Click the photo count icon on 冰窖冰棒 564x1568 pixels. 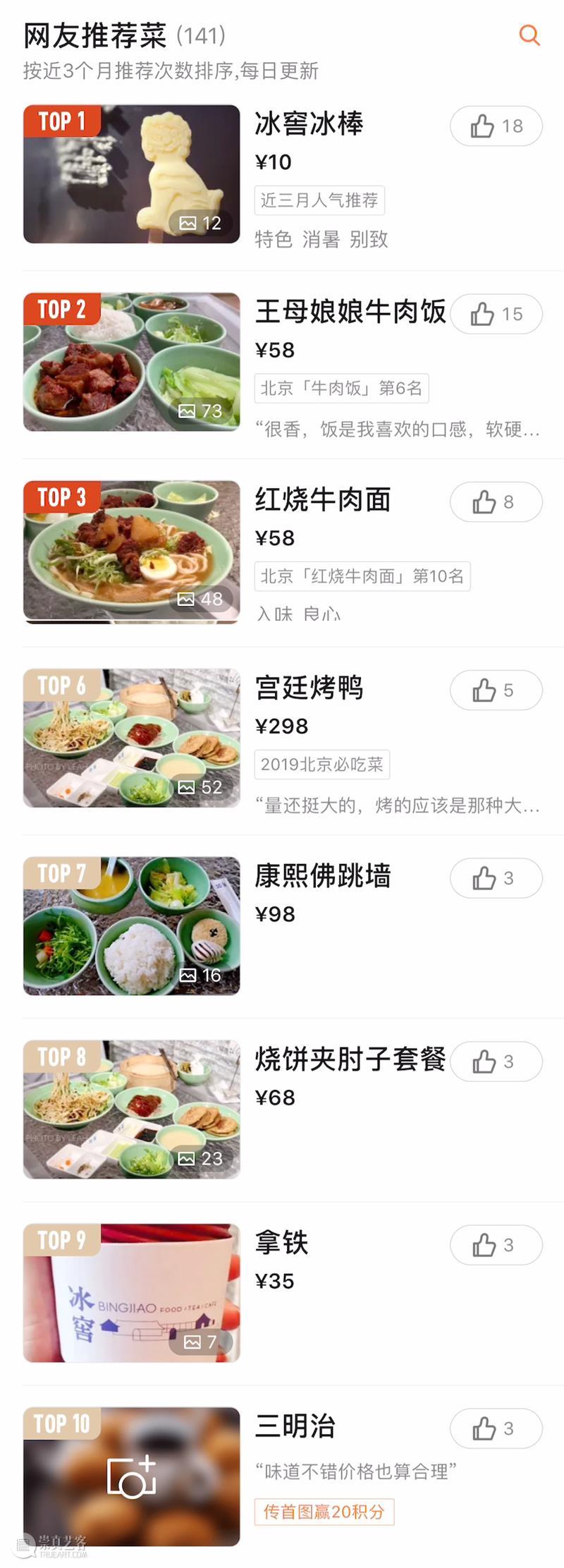coord(200,222)
